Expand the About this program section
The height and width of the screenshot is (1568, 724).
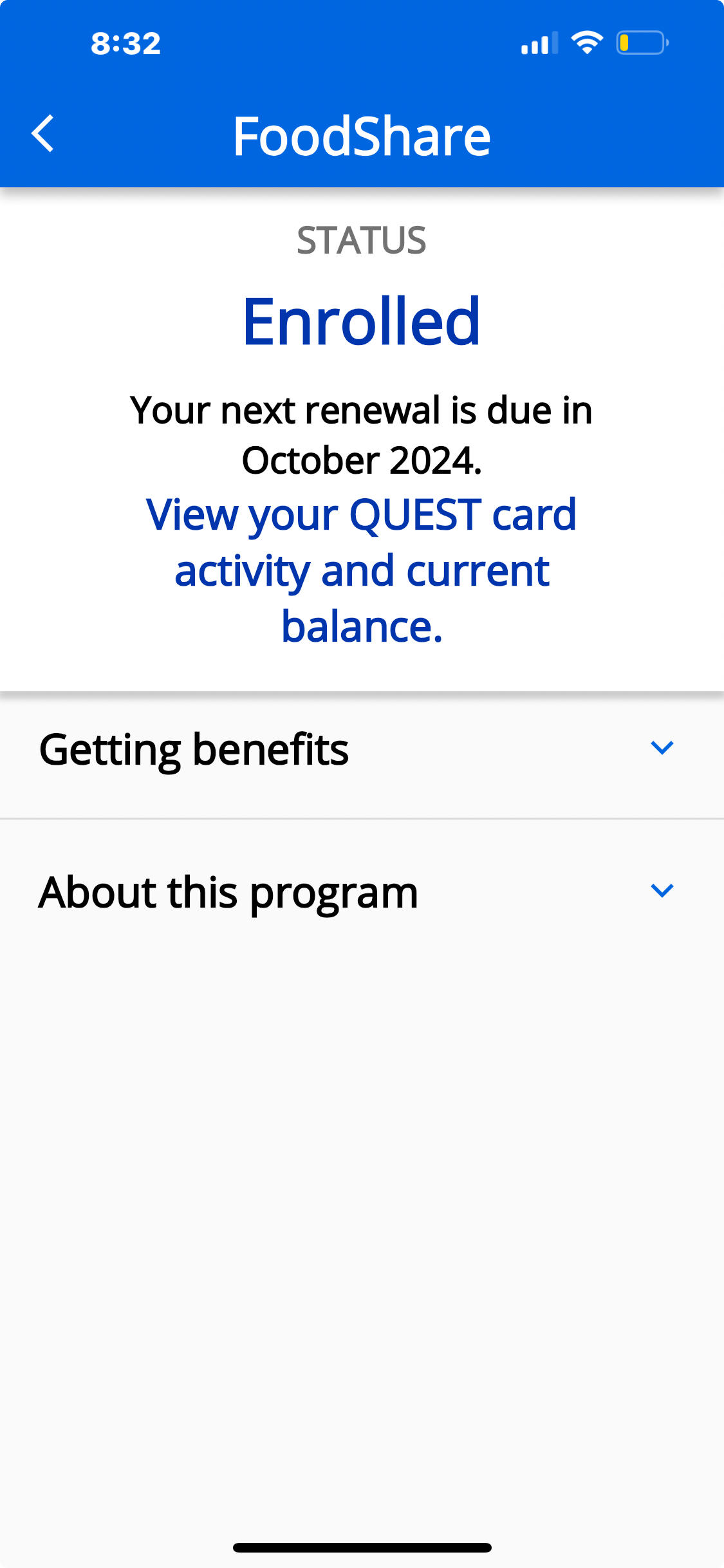(x=362, y=892)
